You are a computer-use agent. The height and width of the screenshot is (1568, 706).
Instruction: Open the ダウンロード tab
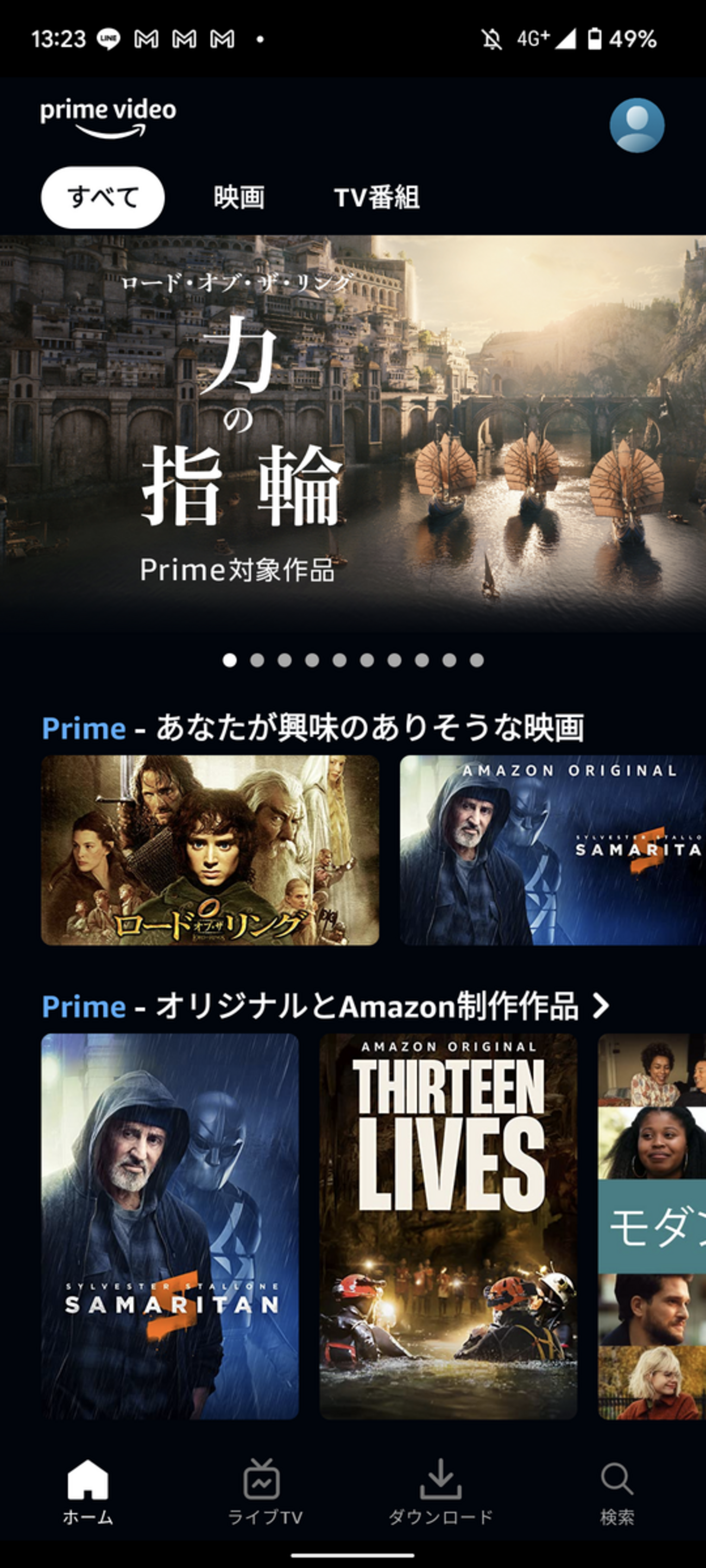(440, 1491)
